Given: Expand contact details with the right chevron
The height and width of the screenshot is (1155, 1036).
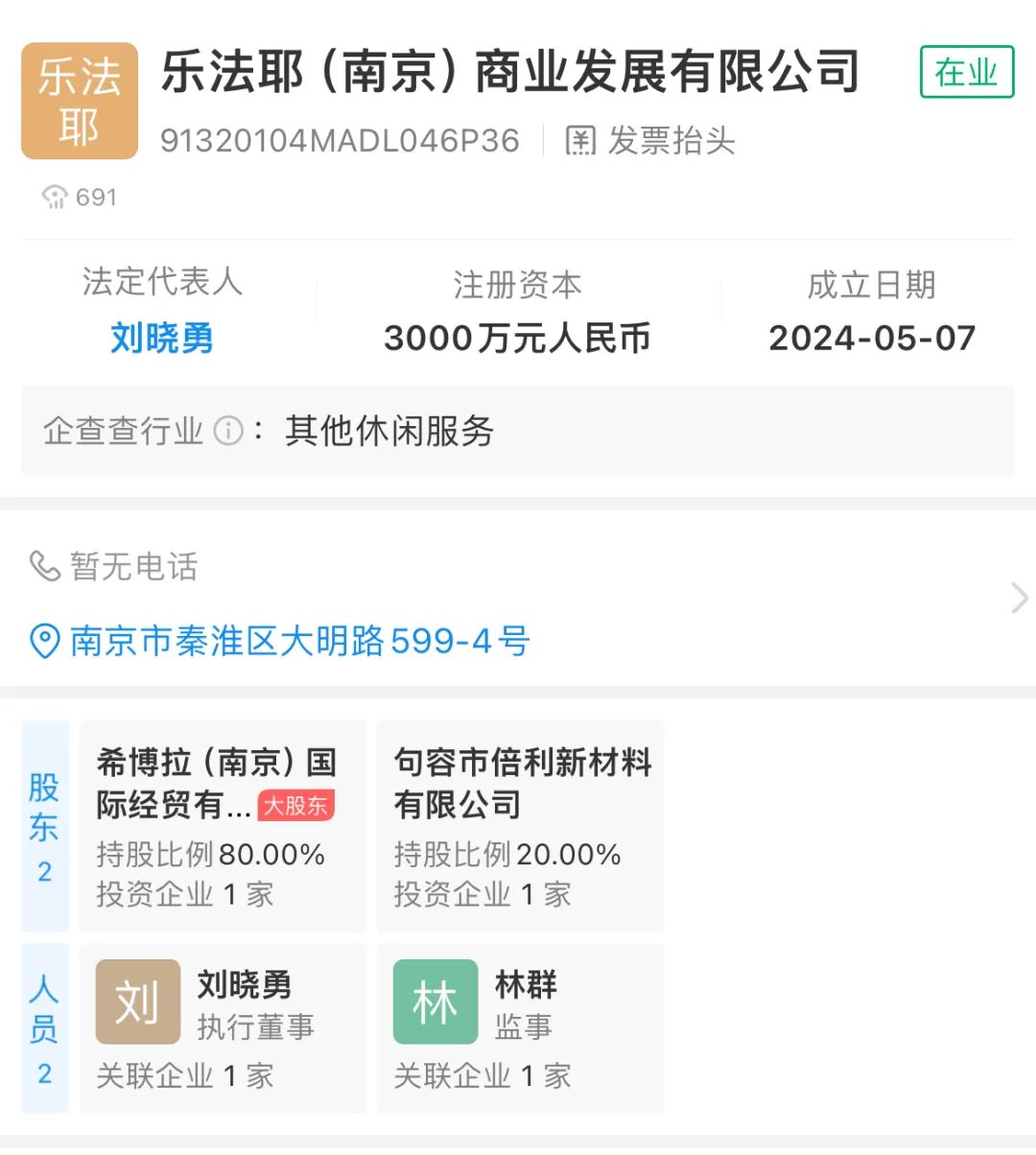Looking at the screenshot, I should pos(1019,598).
